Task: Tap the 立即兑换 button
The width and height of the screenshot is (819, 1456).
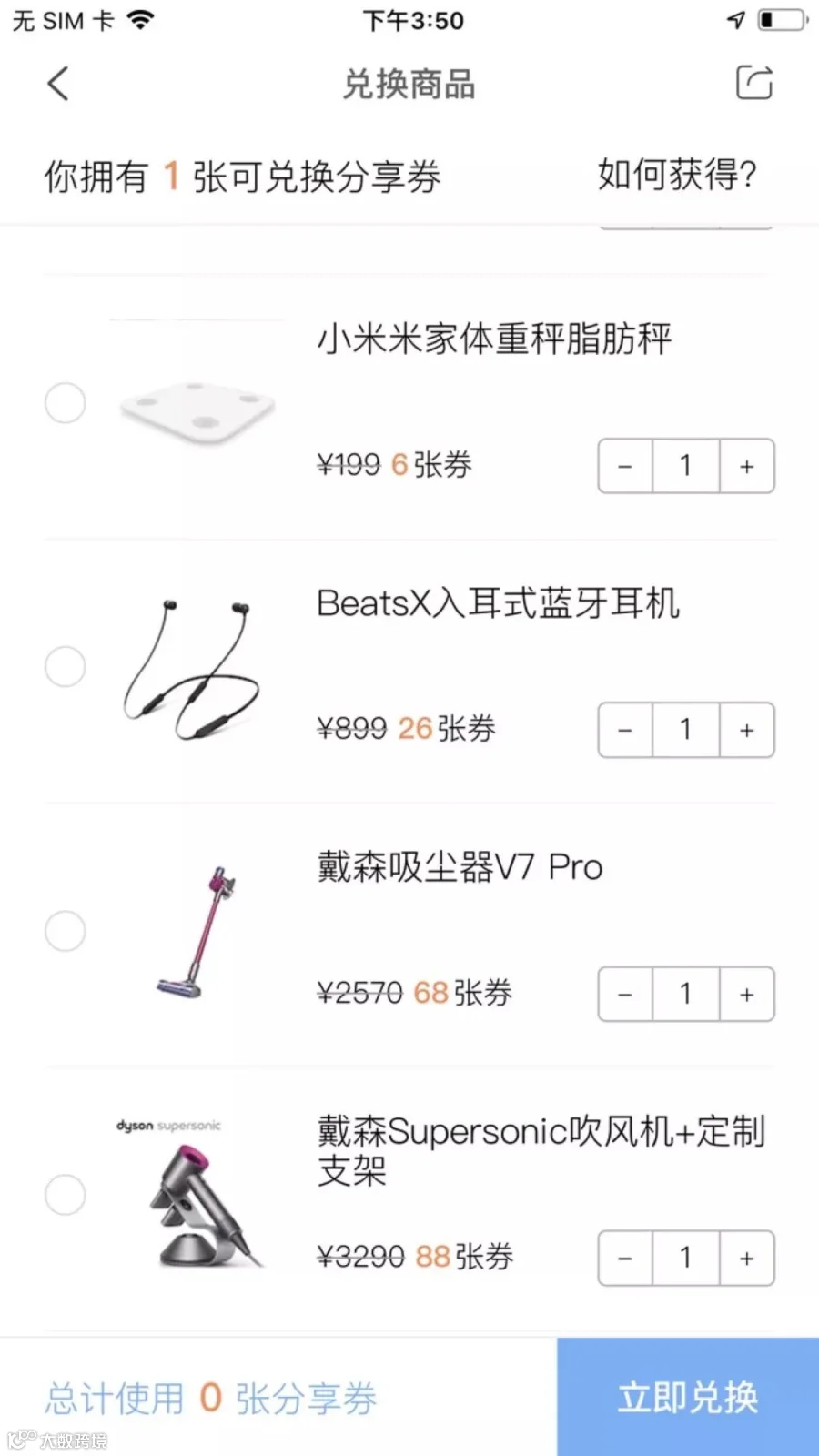Action: (688, 1397)
